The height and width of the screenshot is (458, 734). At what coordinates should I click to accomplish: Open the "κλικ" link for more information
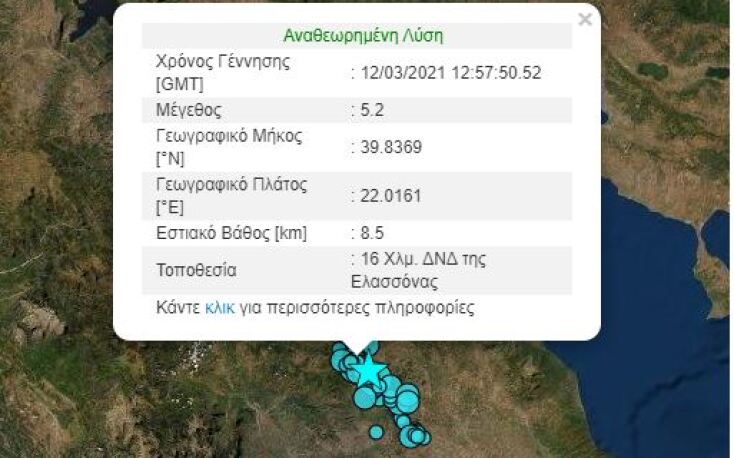click(219, 307)
